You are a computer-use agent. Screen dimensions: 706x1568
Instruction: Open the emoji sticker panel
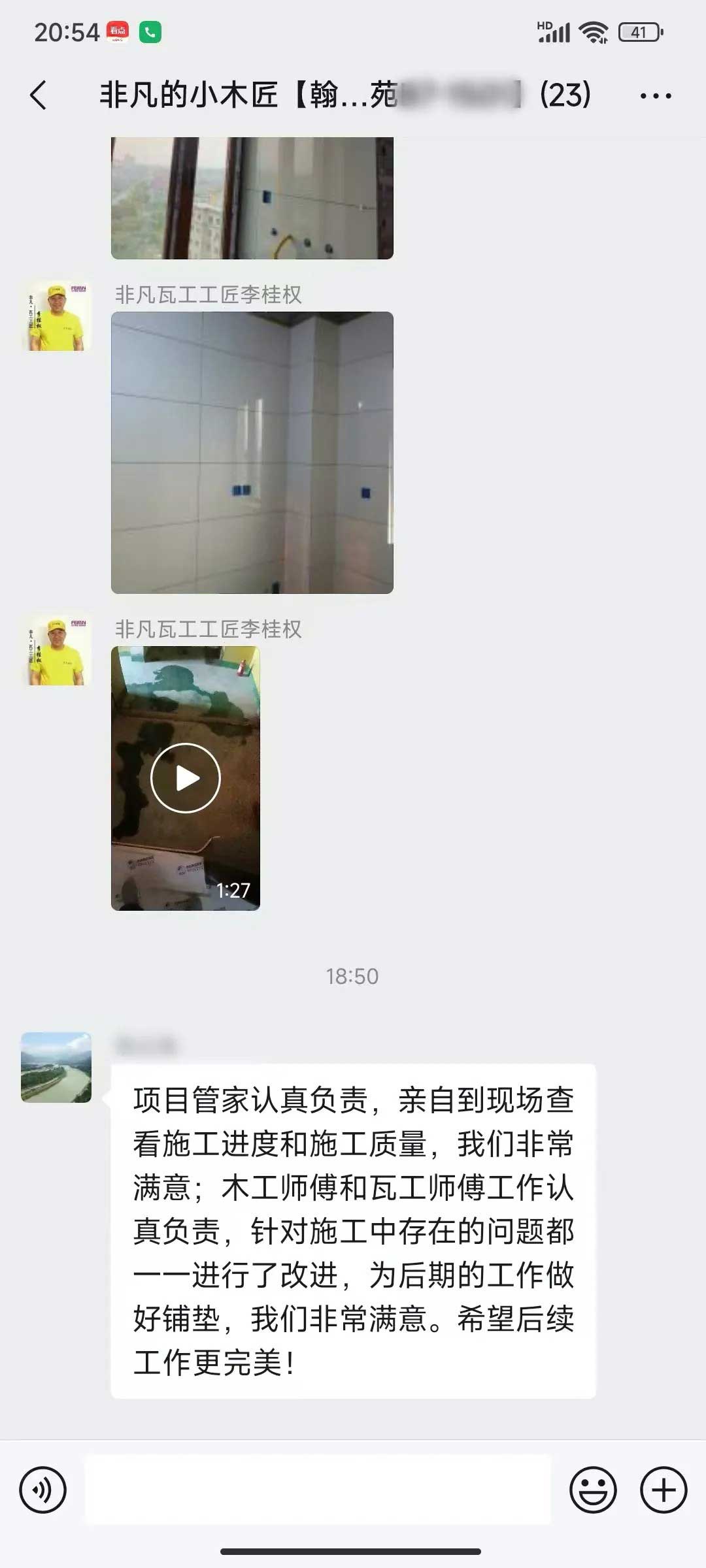tap(593, 1490)
